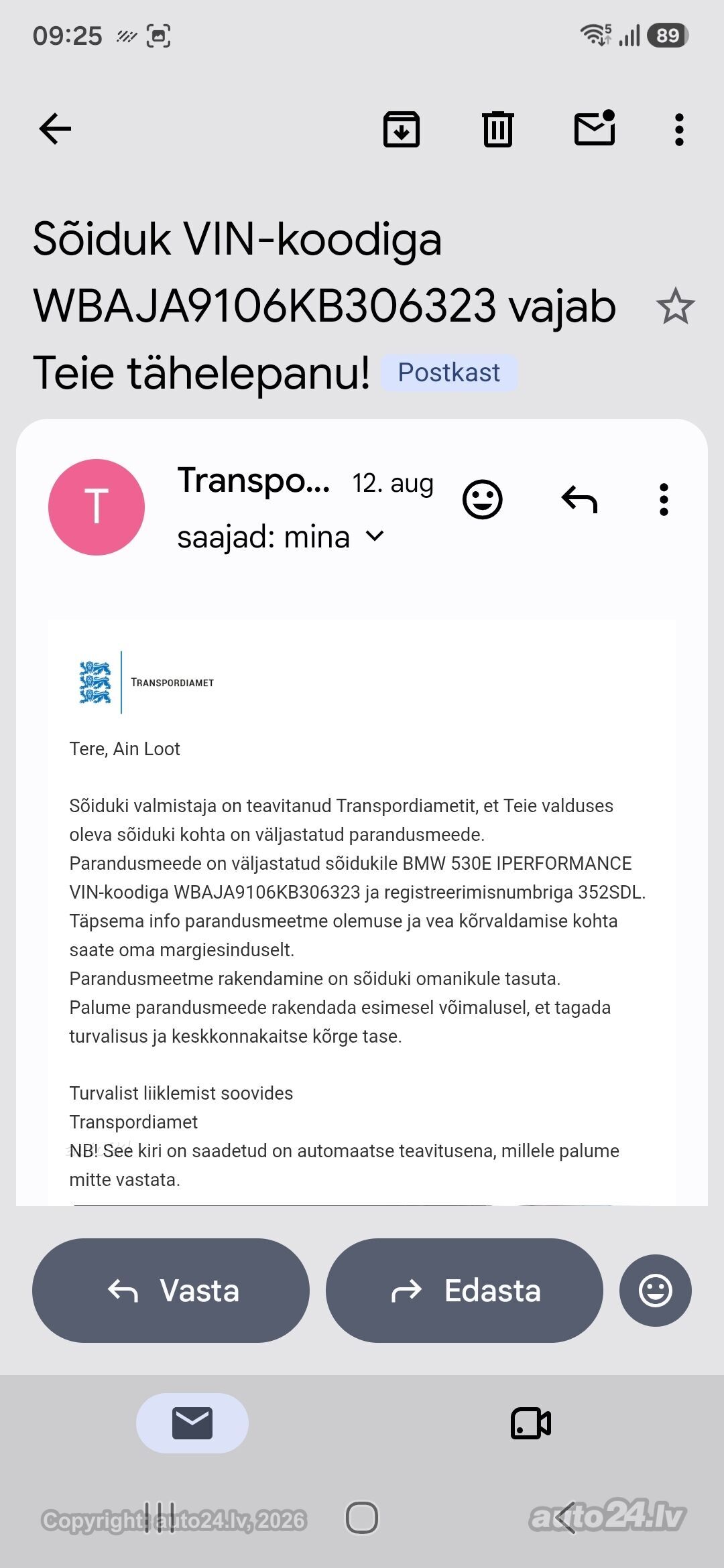
Task: Reply using the arrow in message header
Action: 579,500
